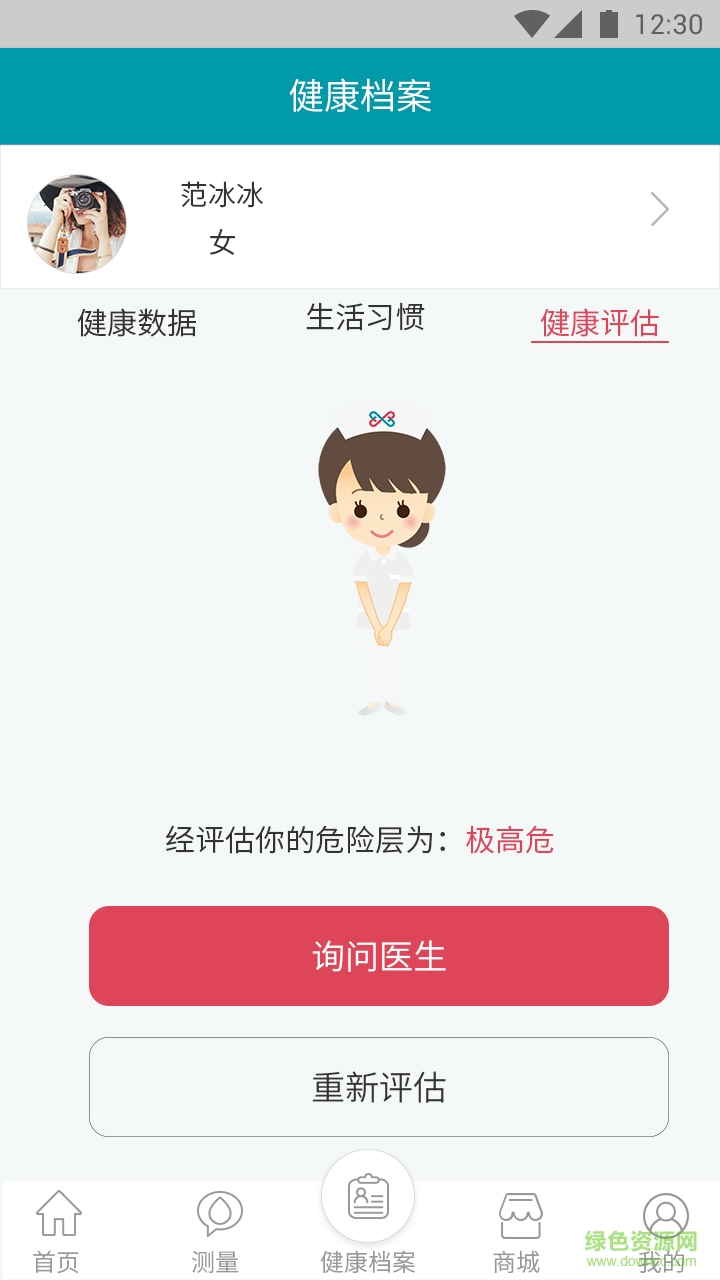720x1280 pixels.
Task: Switch to the 生活习惯 tab
Action: pos(366,318)
